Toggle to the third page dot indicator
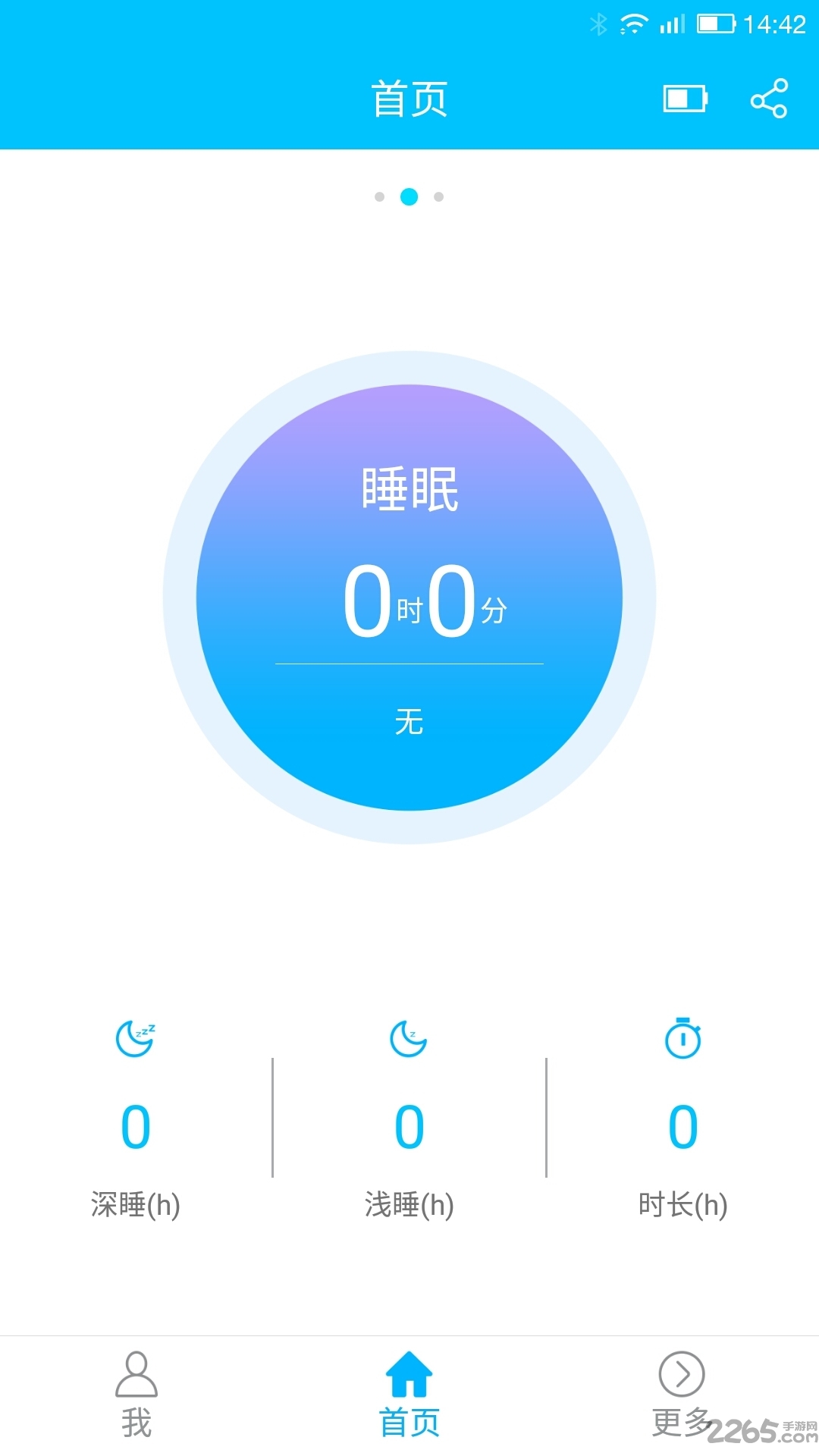The width and height of the screenshot is (819, 1456). pyautogui.click(x=438, y=197)
